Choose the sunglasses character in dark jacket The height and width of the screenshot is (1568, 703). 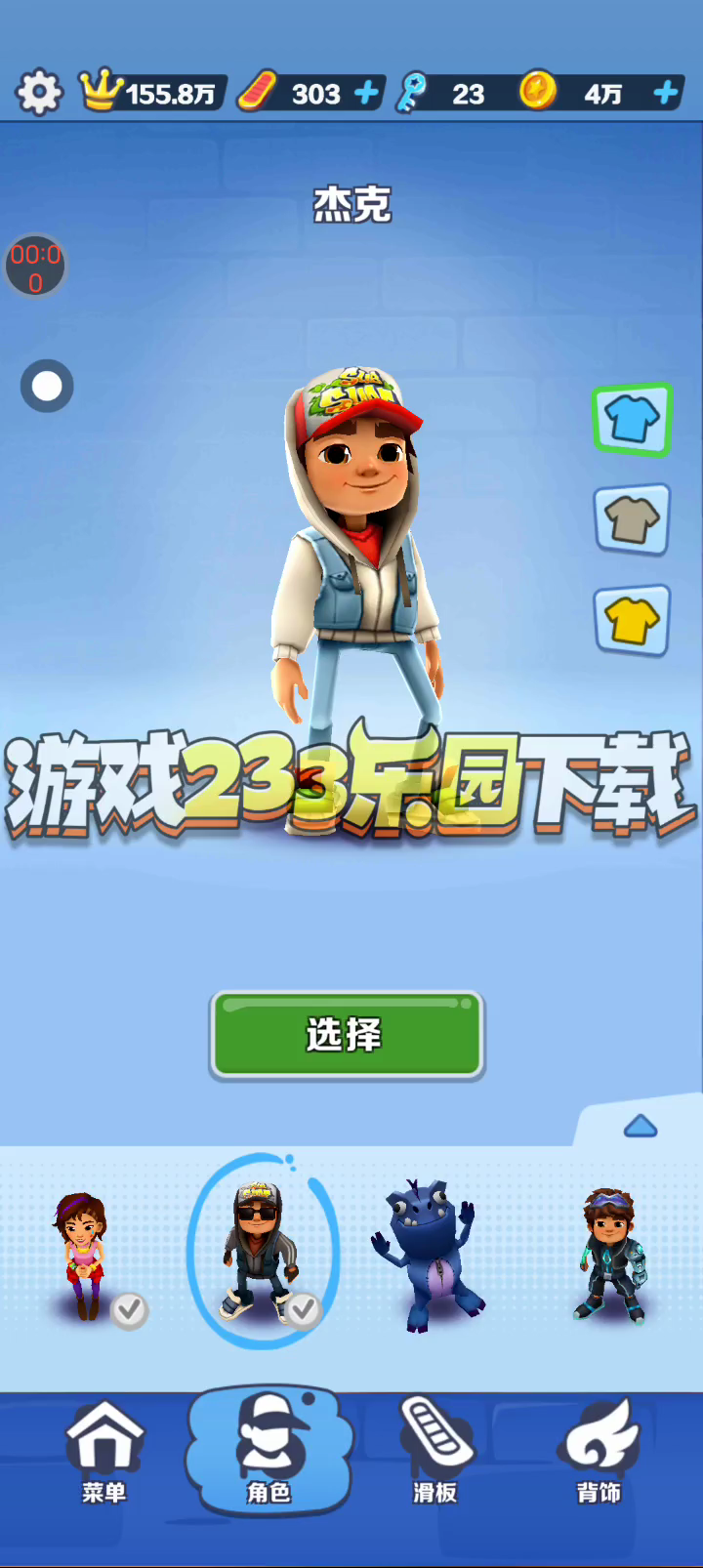(x=259, y=1250)
